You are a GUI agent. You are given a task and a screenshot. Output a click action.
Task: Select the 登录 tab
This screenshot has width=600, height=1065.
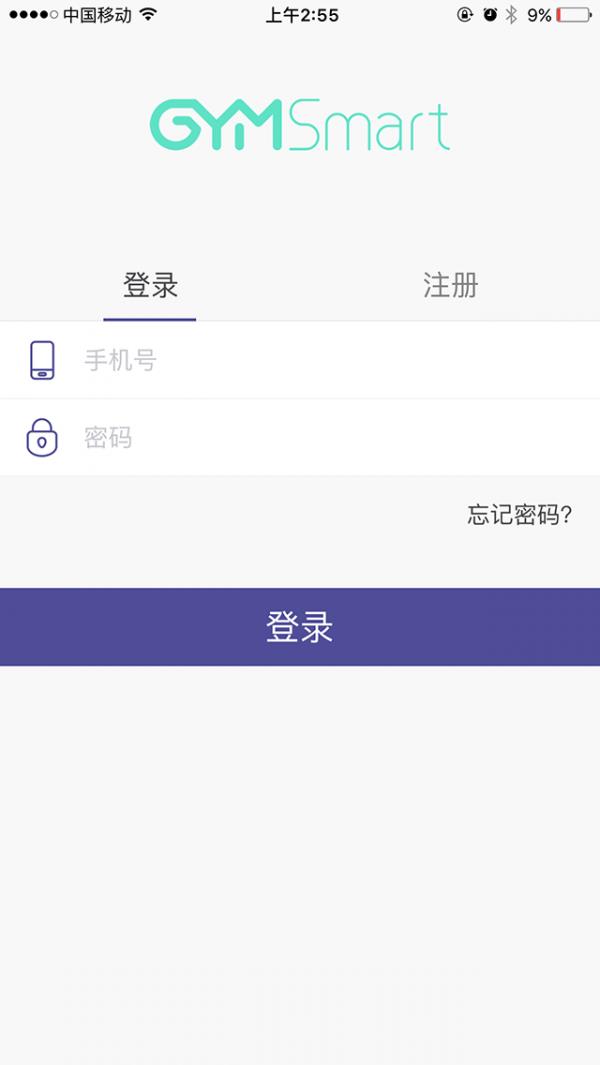(x=150, y=285)
